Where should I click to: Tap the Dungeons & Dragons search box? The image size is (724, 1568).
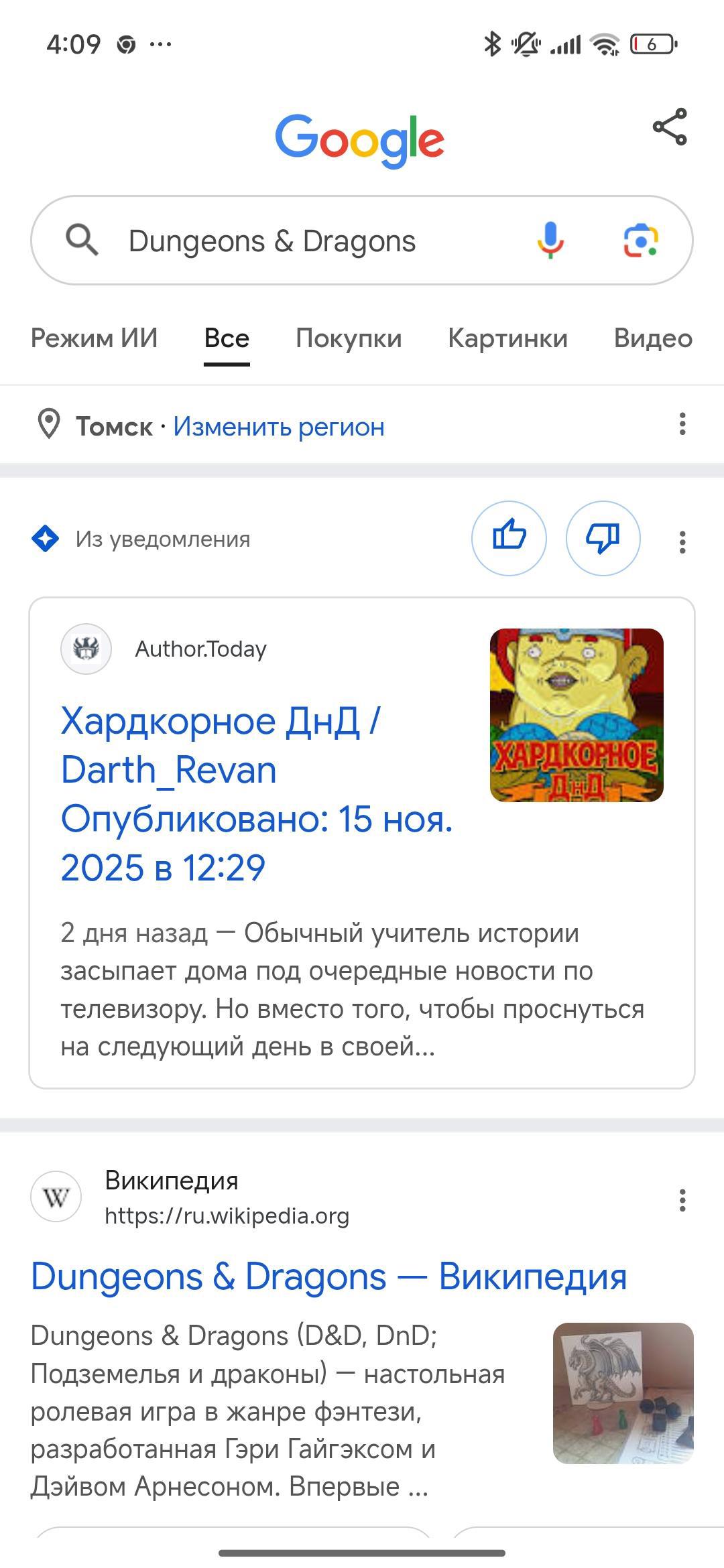[308, 241]
